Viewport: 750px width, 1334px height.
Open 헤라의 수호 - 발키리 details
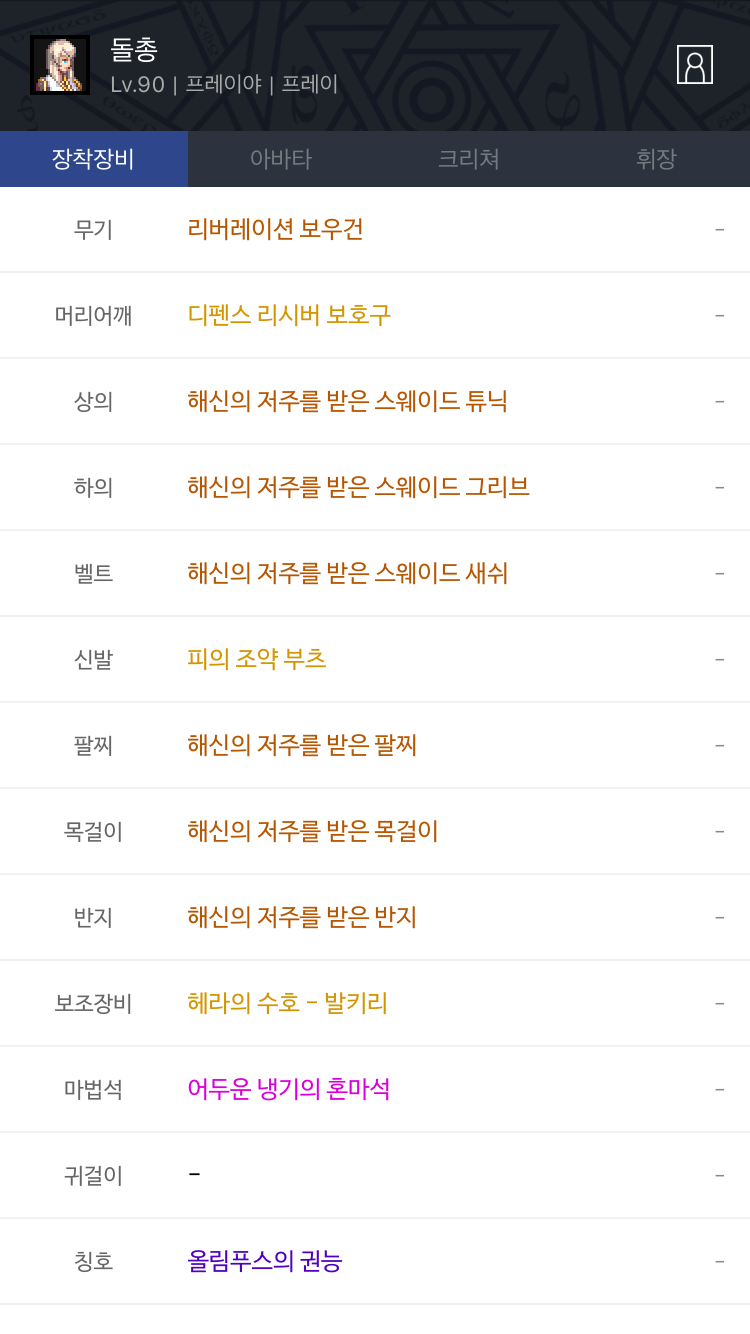pyautogui.click(x=288, y=1003)
